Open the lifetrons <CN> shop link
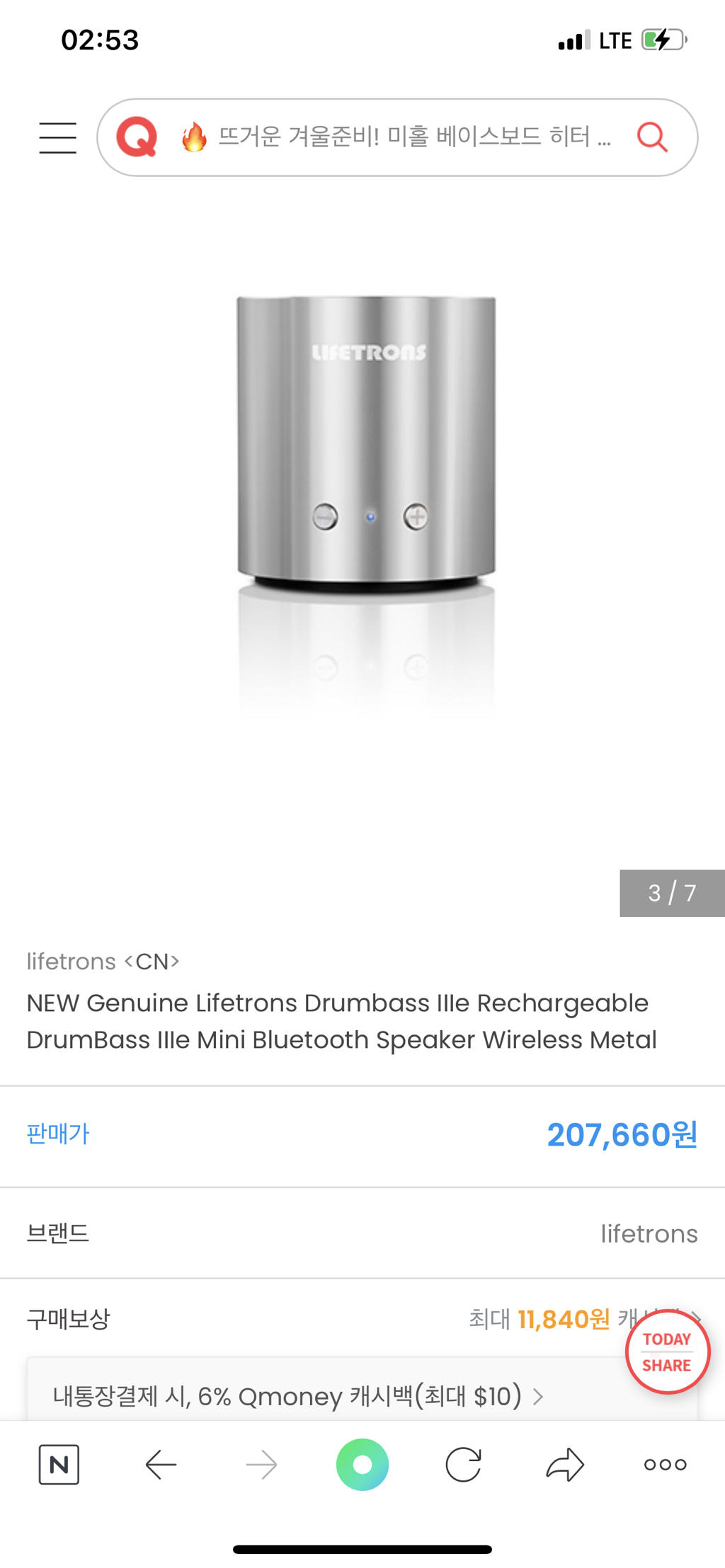This screenshot has width=725, height=1568. click(x=103, y=962)
